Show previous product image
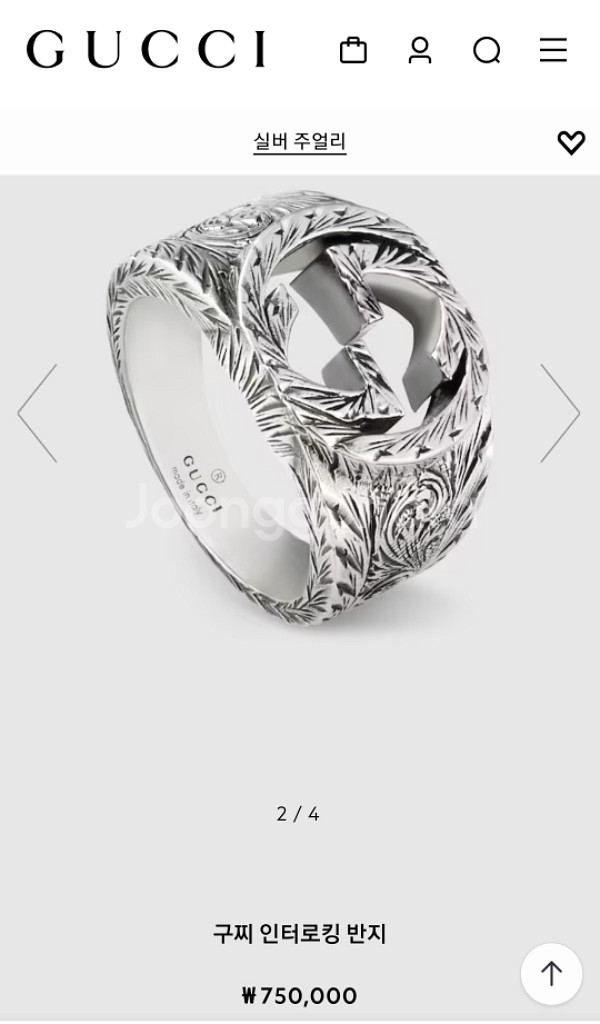 37,413
